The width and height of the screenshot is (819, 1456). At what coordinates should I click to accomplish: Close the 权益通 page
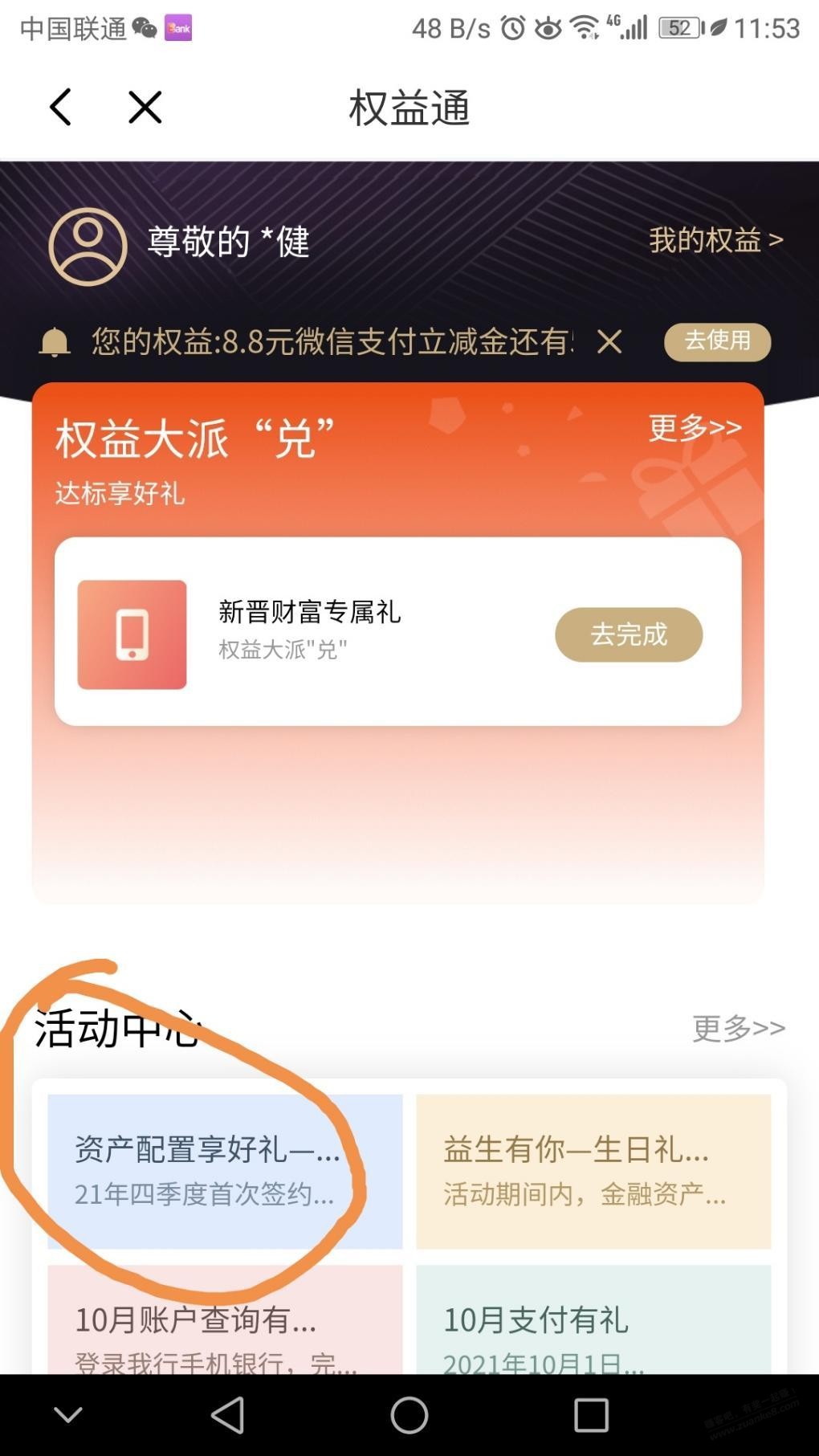click(145, 107)
